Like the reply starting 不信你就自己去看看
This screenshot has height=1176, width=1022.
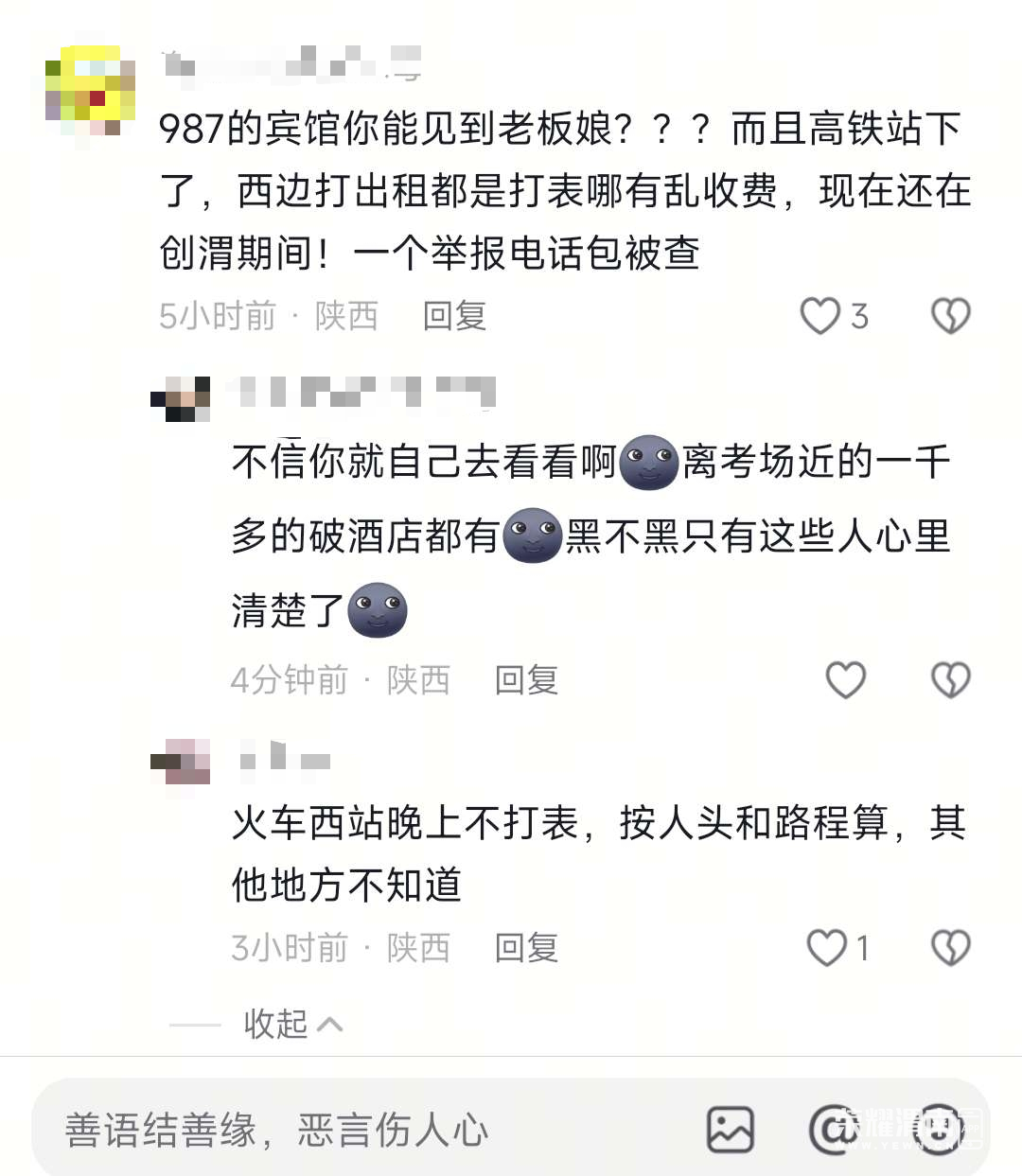(x=845, y=680)
